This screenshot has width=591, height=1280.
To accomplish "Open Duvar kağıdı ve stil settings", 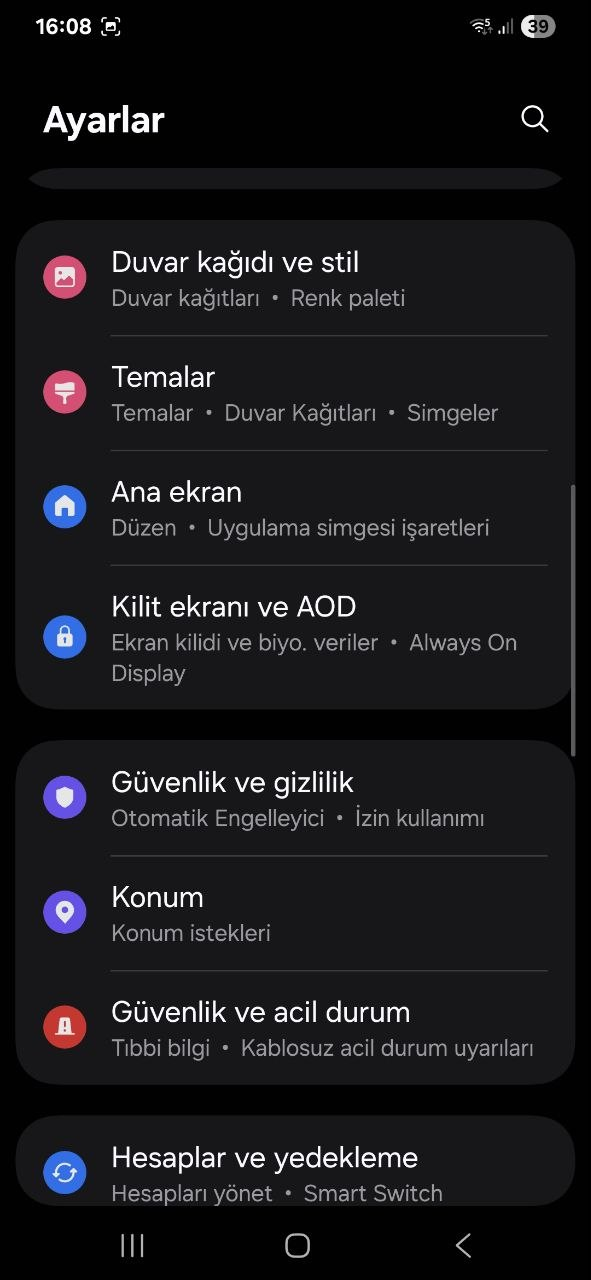I will coord(295,278).
